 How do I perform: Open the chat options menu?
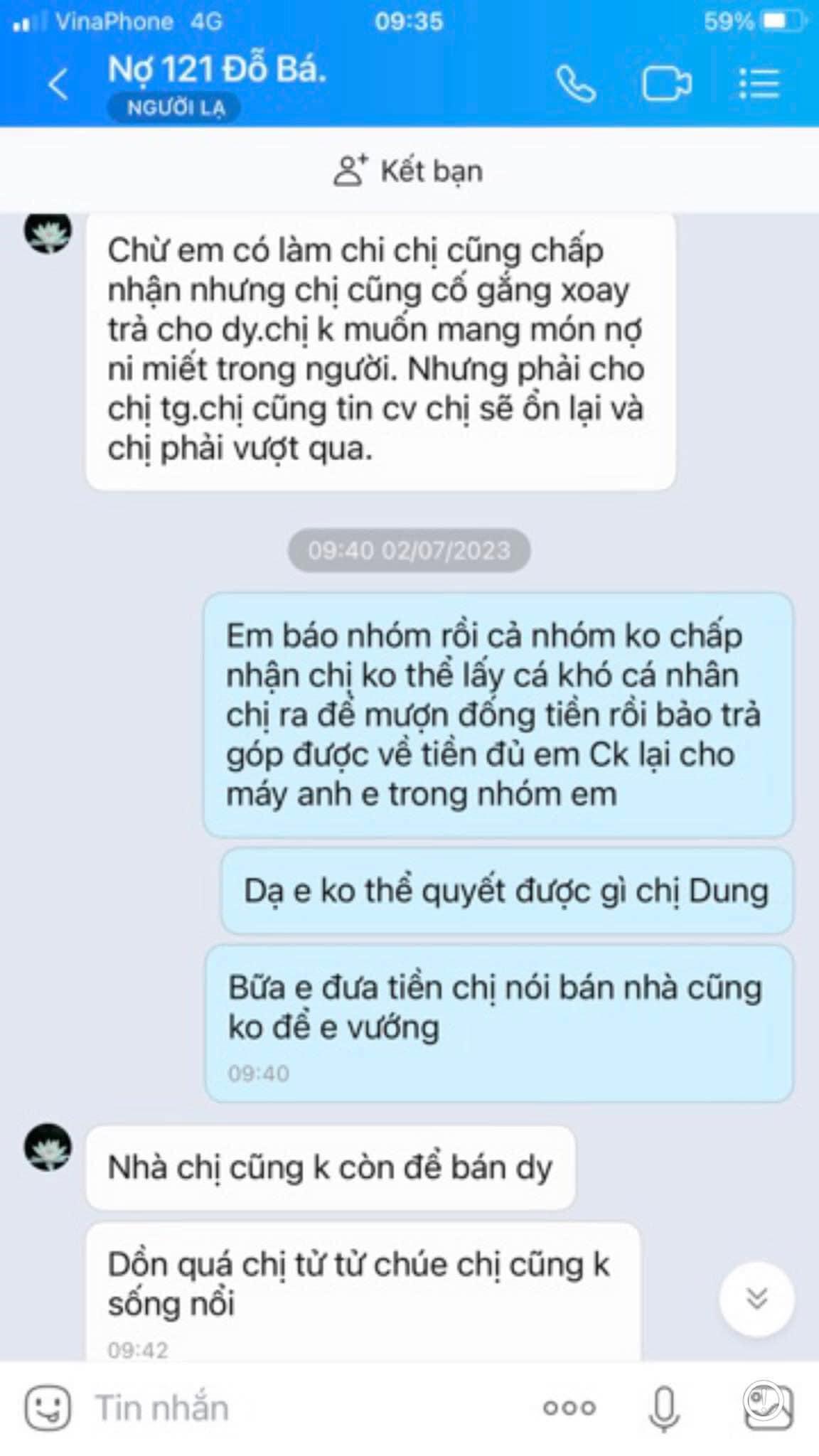tap(759, 85)
